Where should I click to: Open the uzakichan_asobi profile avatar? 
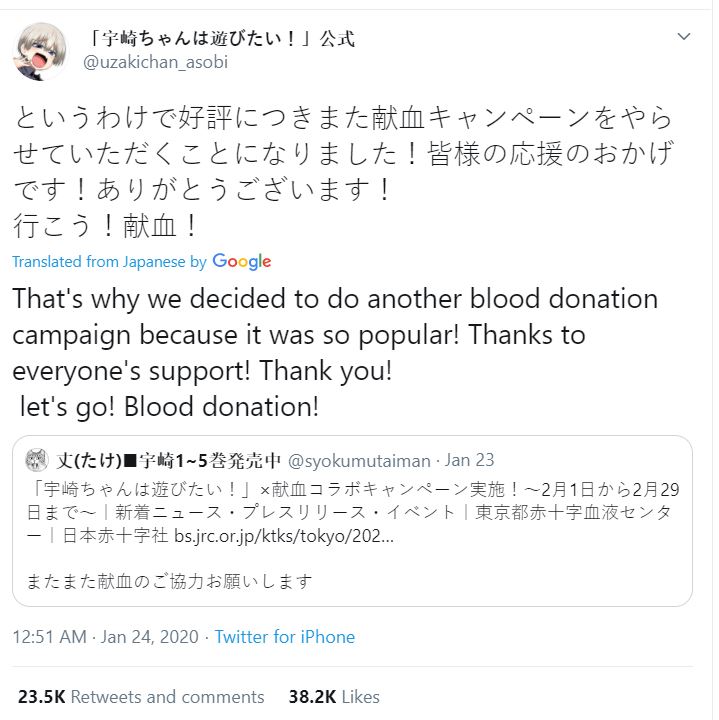pyautogui.click(x=42, y=52)
